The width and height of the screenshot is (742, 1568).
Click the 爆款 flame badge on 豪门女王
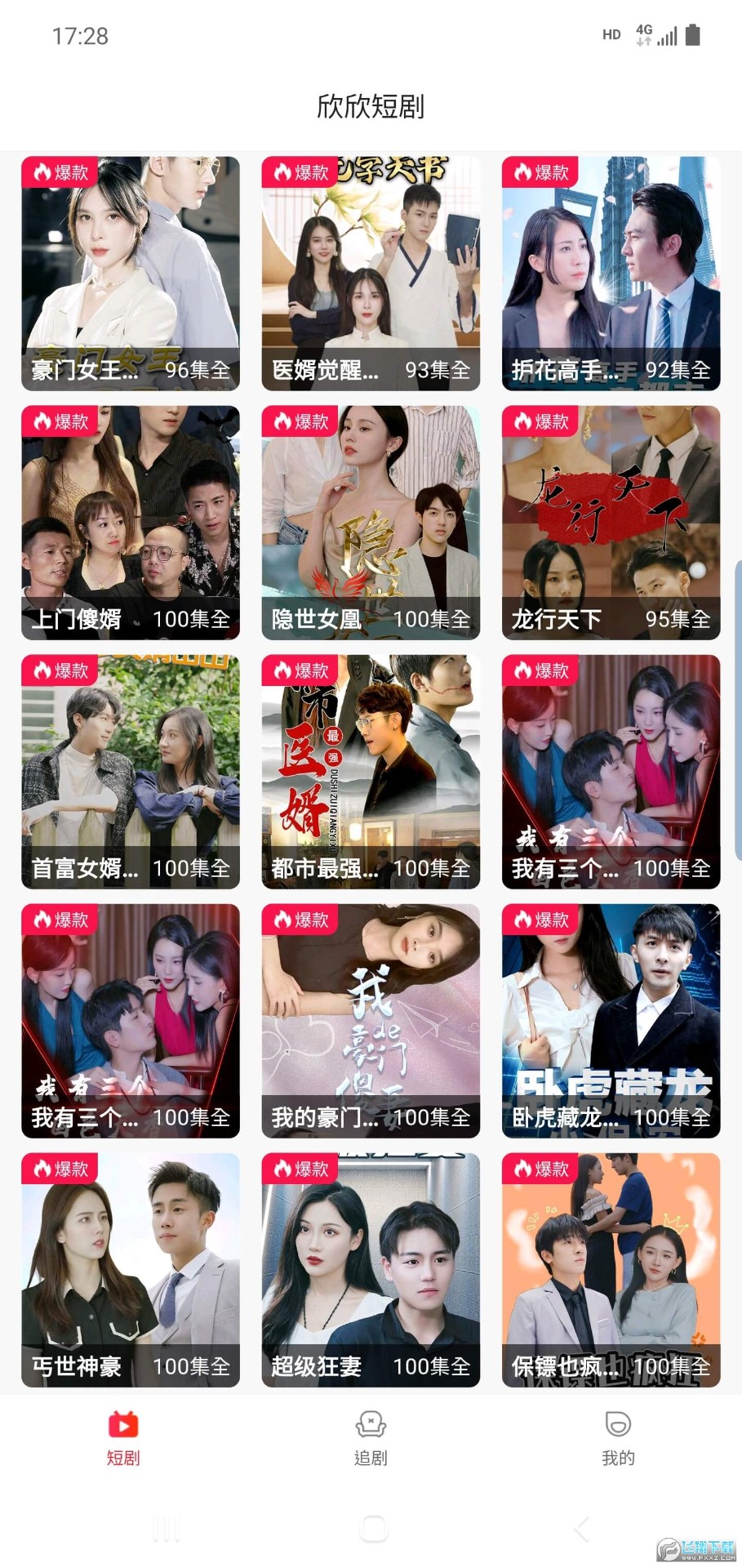click(60, 171)
